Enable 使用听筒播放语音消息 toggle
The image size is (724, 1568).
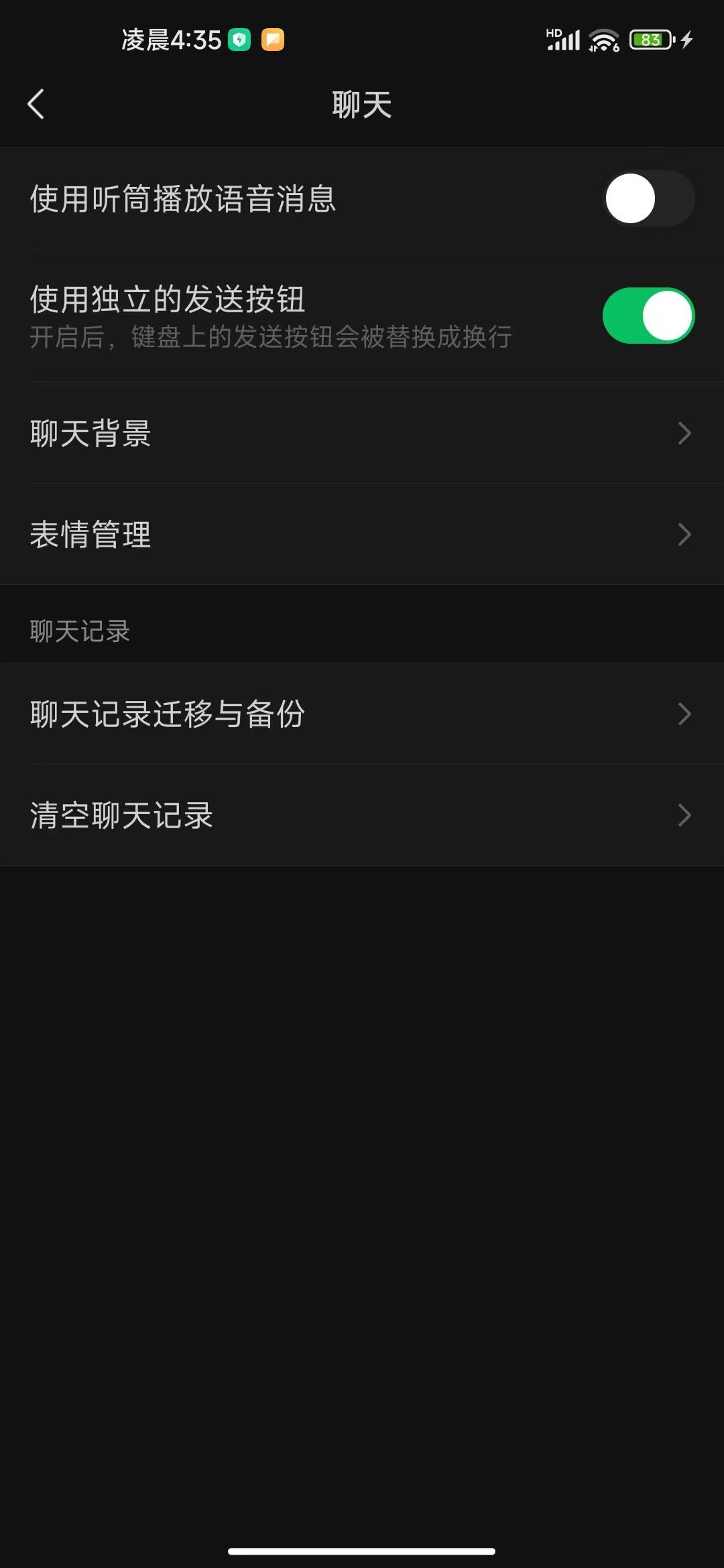(x=648, y=198)
